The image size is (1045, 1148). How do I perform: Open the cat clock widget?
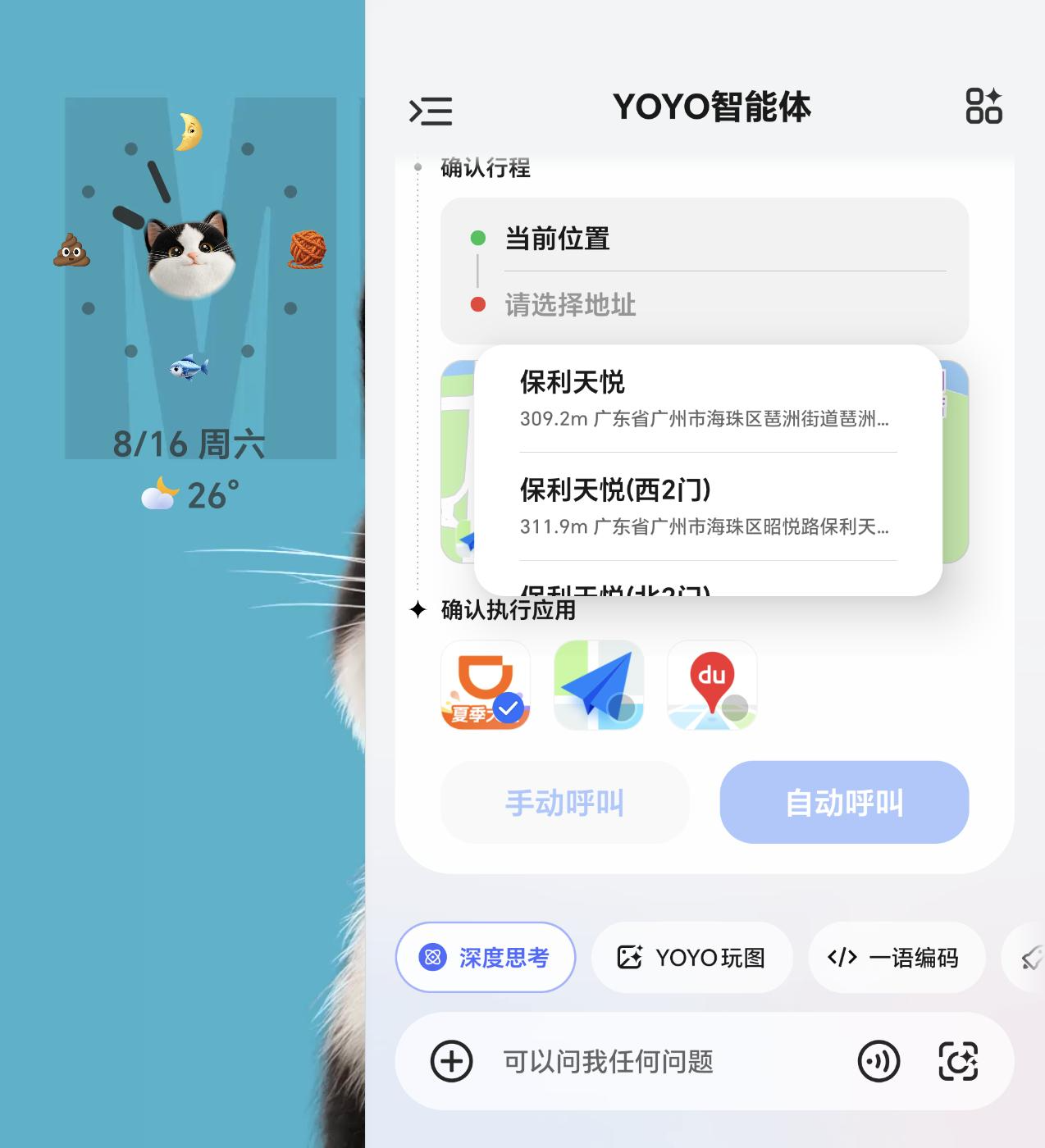click(x=189, y=250)
